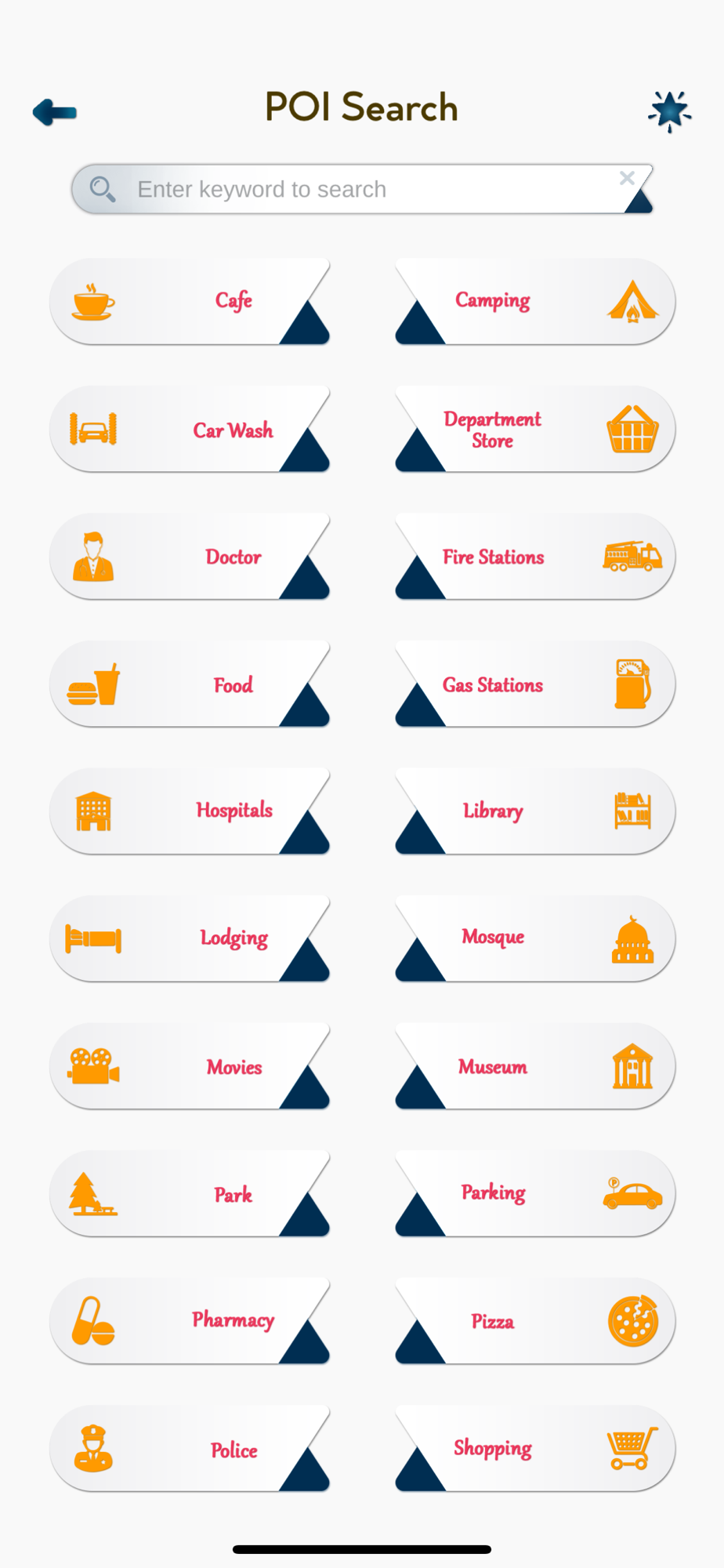
Task: Find Parking spots
Action: click(535, 1193)
